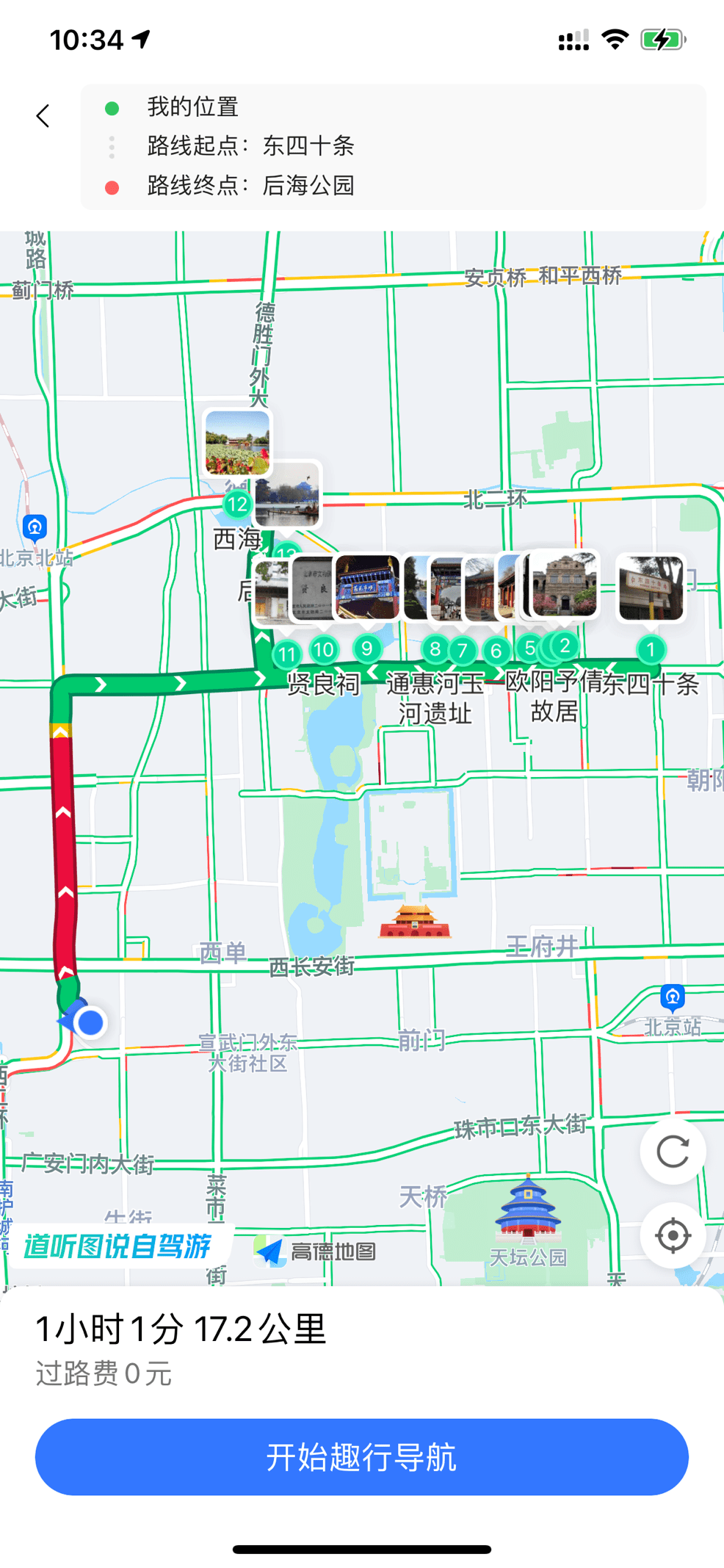Select numbered stop marker 8
Image resolution: width=724 pixels, height=1568 pixels.
tap(435, 649)
